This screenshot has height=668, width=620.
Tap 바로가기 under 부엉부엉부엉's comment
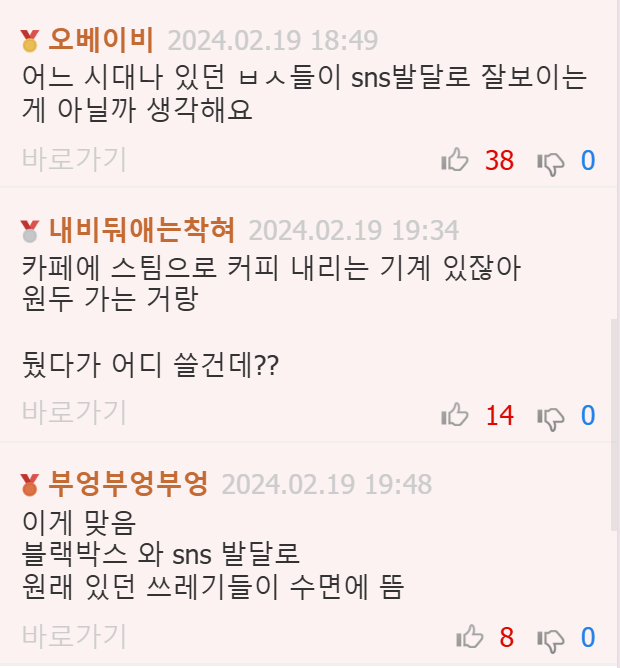74,635
